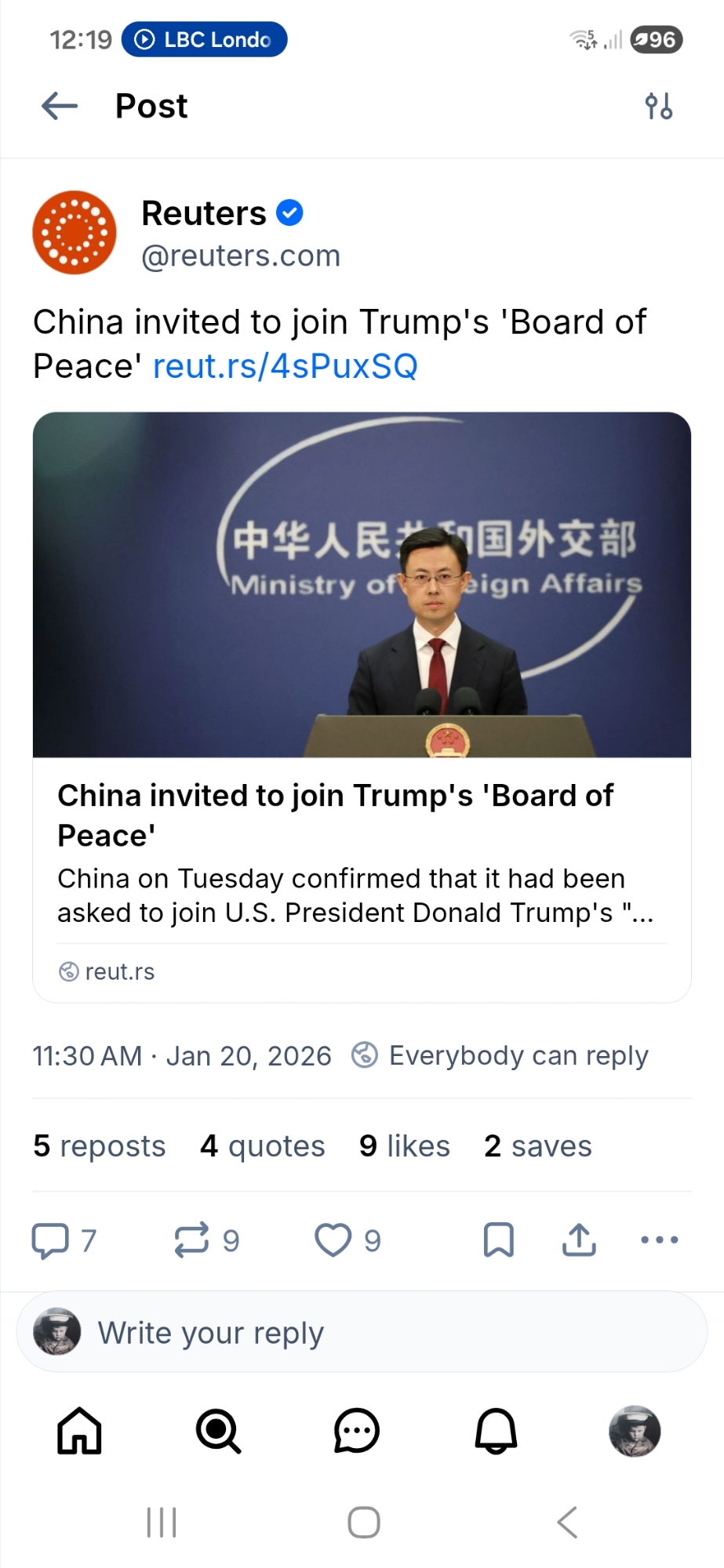This screenshot has height=1568, width=724.
Task: View the 4 quotes list
Action: click(x=262, y=1146)
